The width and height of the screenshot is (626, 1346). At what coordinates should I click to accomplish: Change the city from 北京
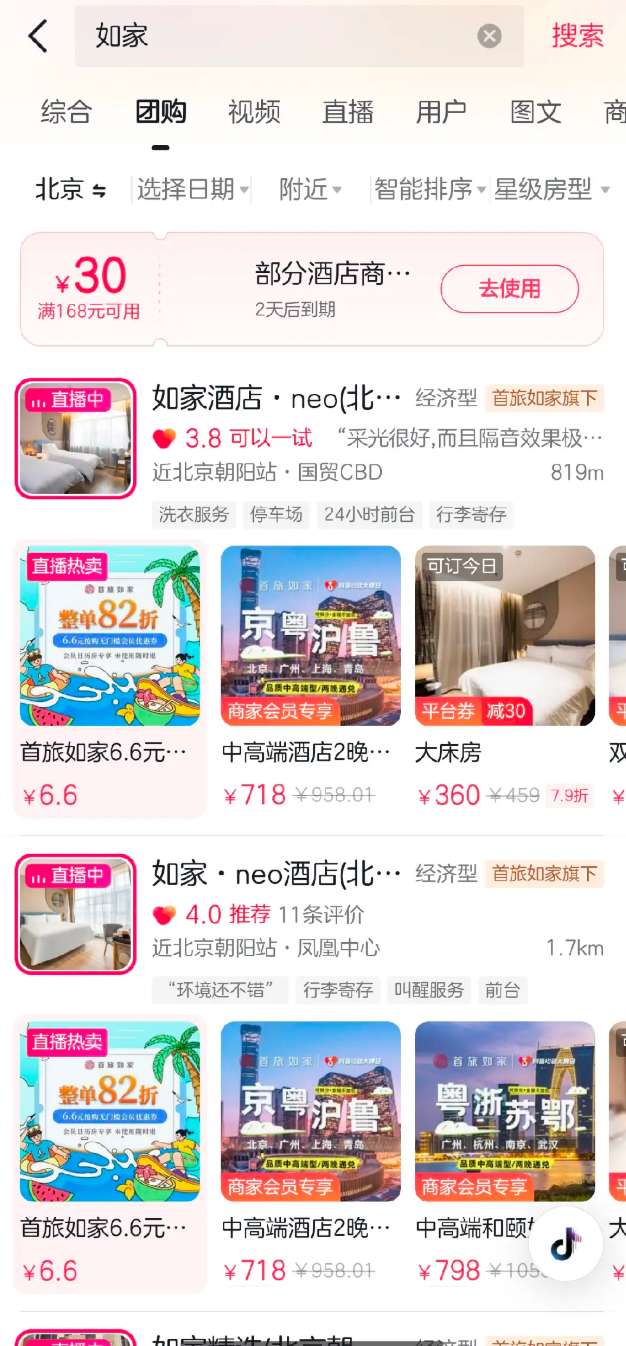click(x=70, y=189)
